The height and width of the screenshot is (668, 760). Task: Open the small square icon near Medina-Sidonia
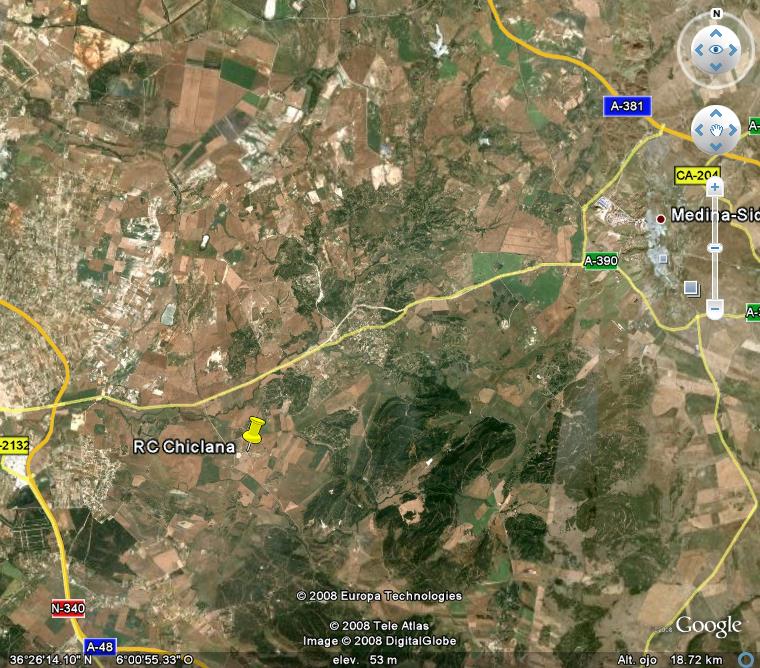[x=692, y=288]
